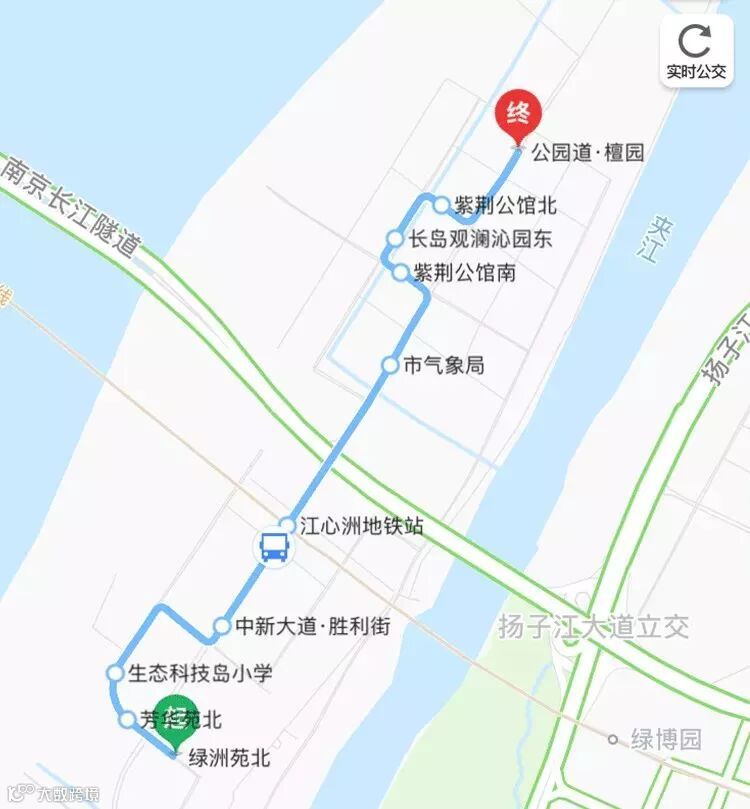This screenshot has height=809, width=750.
Task: Select the 江心洲地铁站 bus stop
Action: (x=287, y=525)
